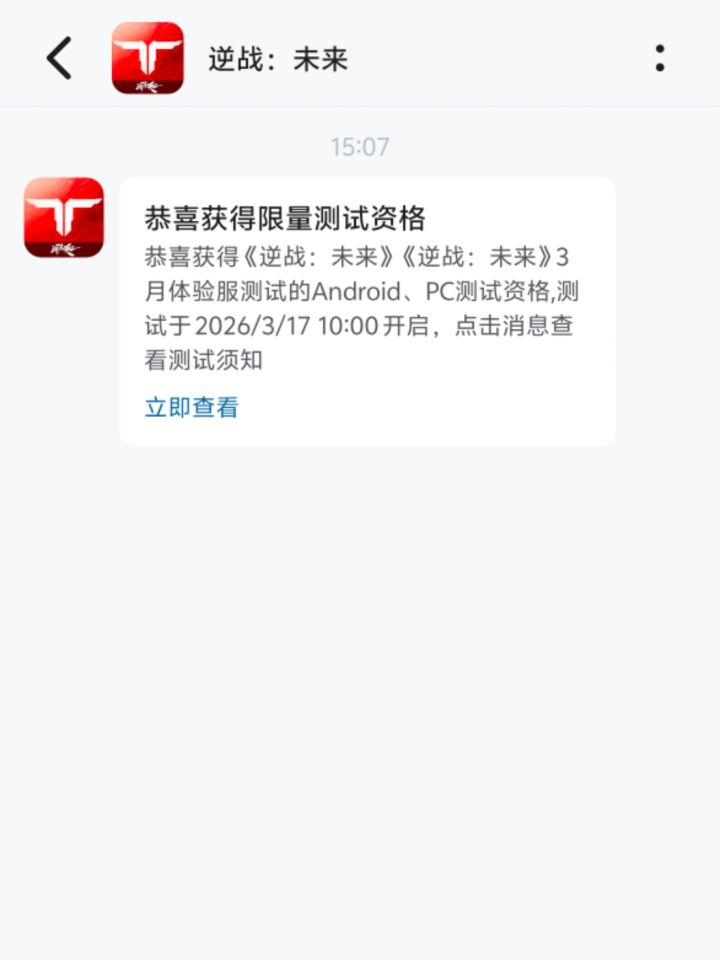Open more actions from the top-right menu dots
720x960 pixels.
point(659,57)
